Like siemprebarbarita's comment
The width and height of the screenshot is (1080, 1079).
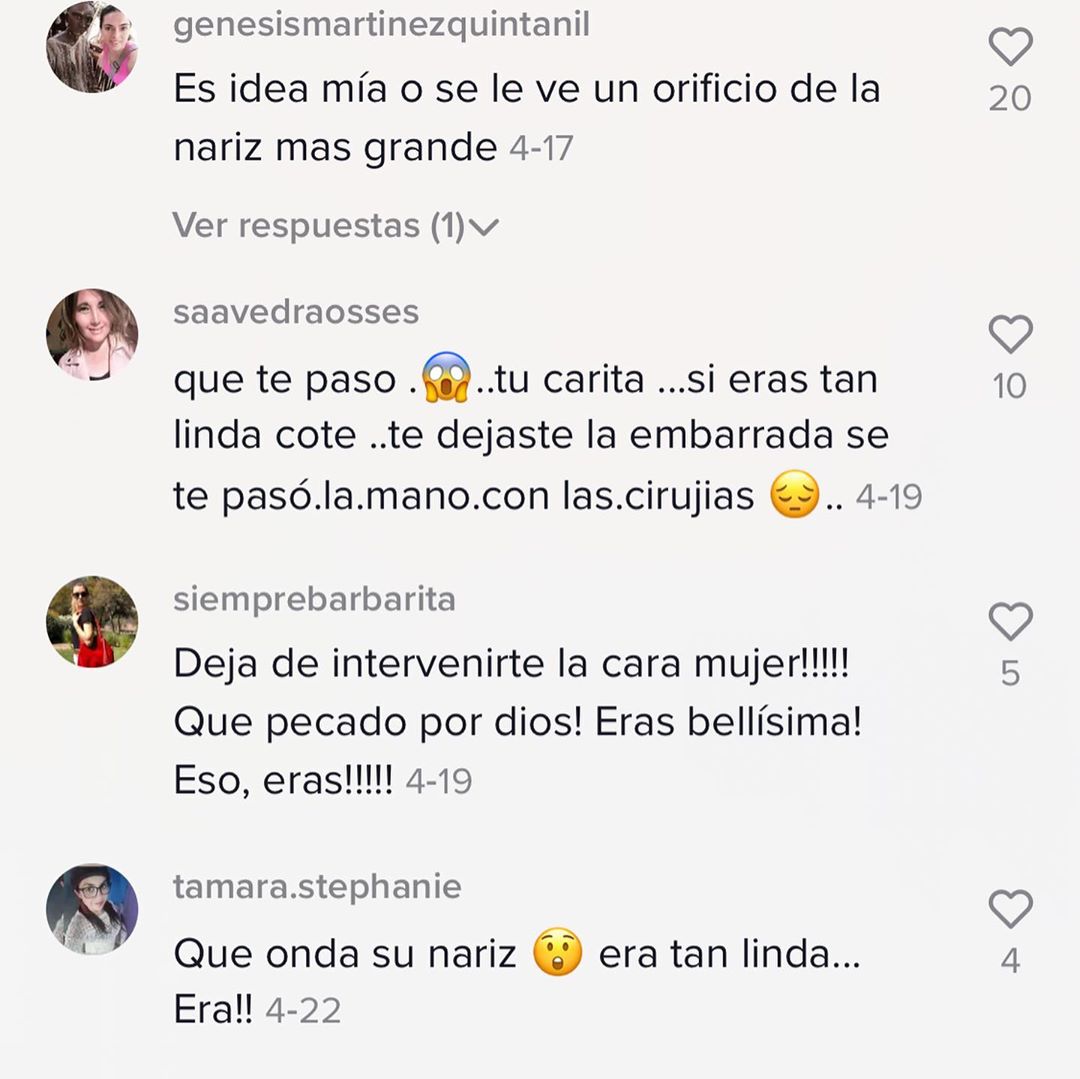[x=1010, y=622]
